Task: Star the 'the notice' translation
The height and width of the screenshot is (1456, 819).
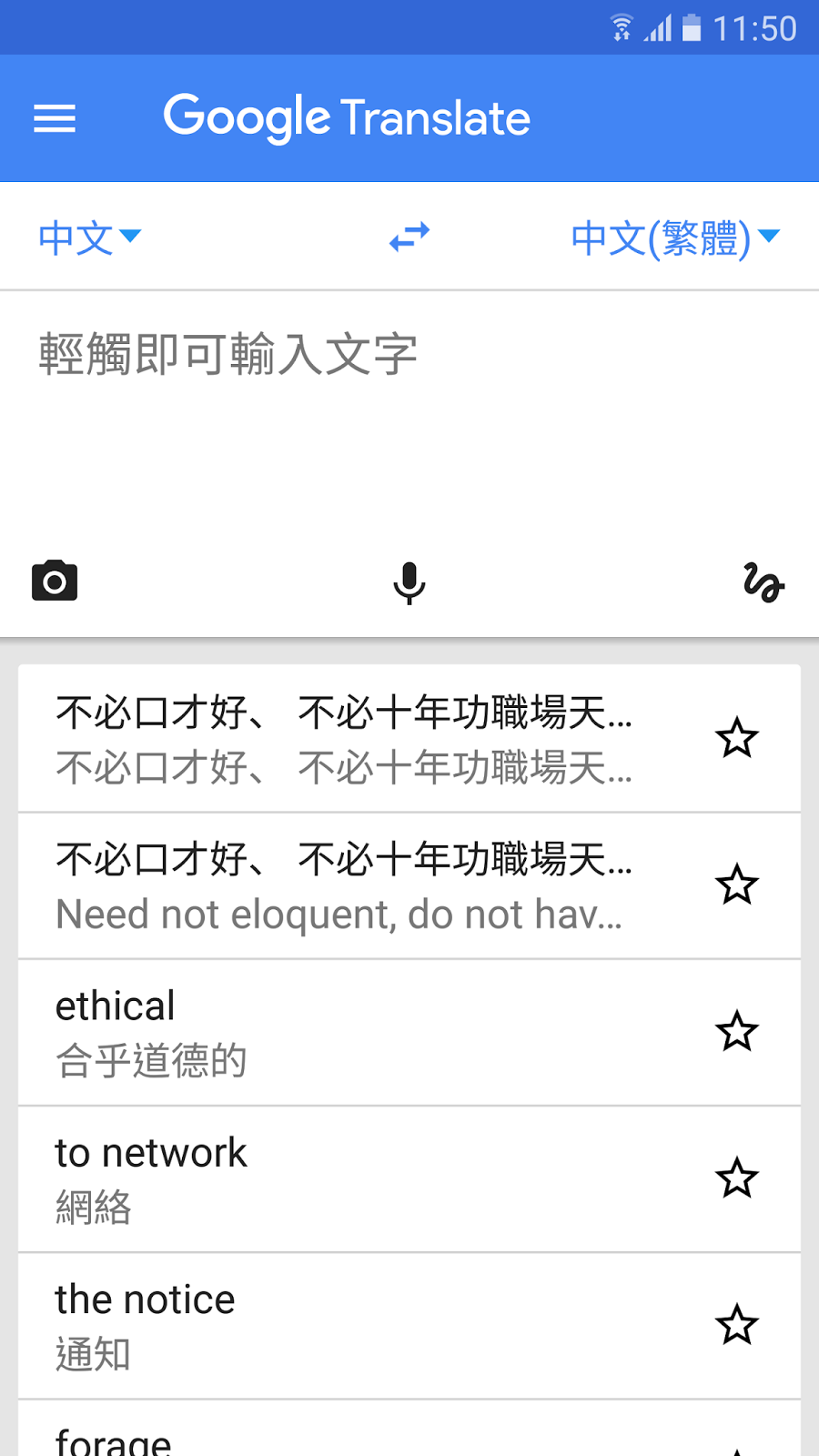Action: (x=736, y=1325)
